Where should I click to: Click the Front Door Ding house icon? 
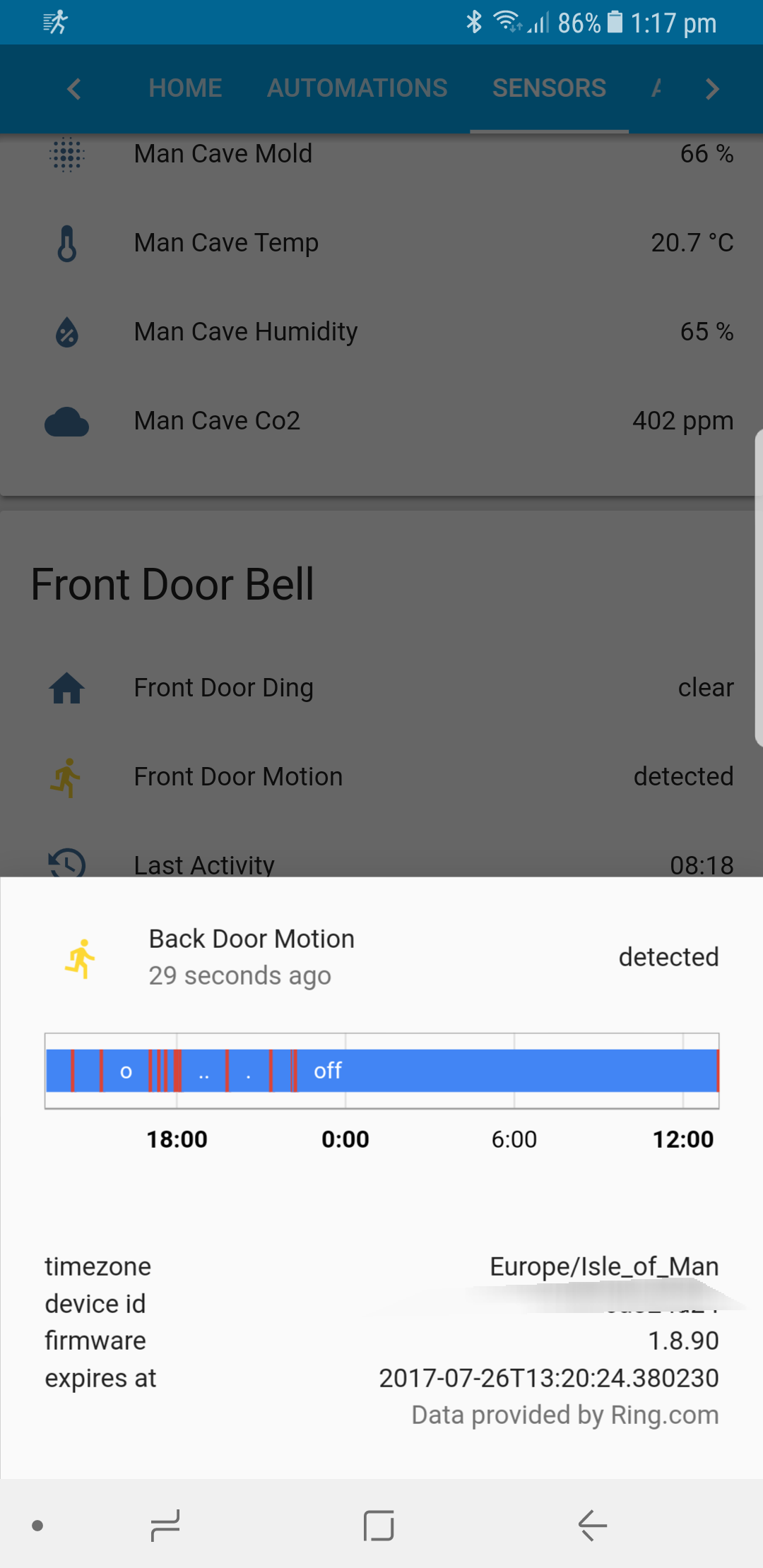coord(66,687)
